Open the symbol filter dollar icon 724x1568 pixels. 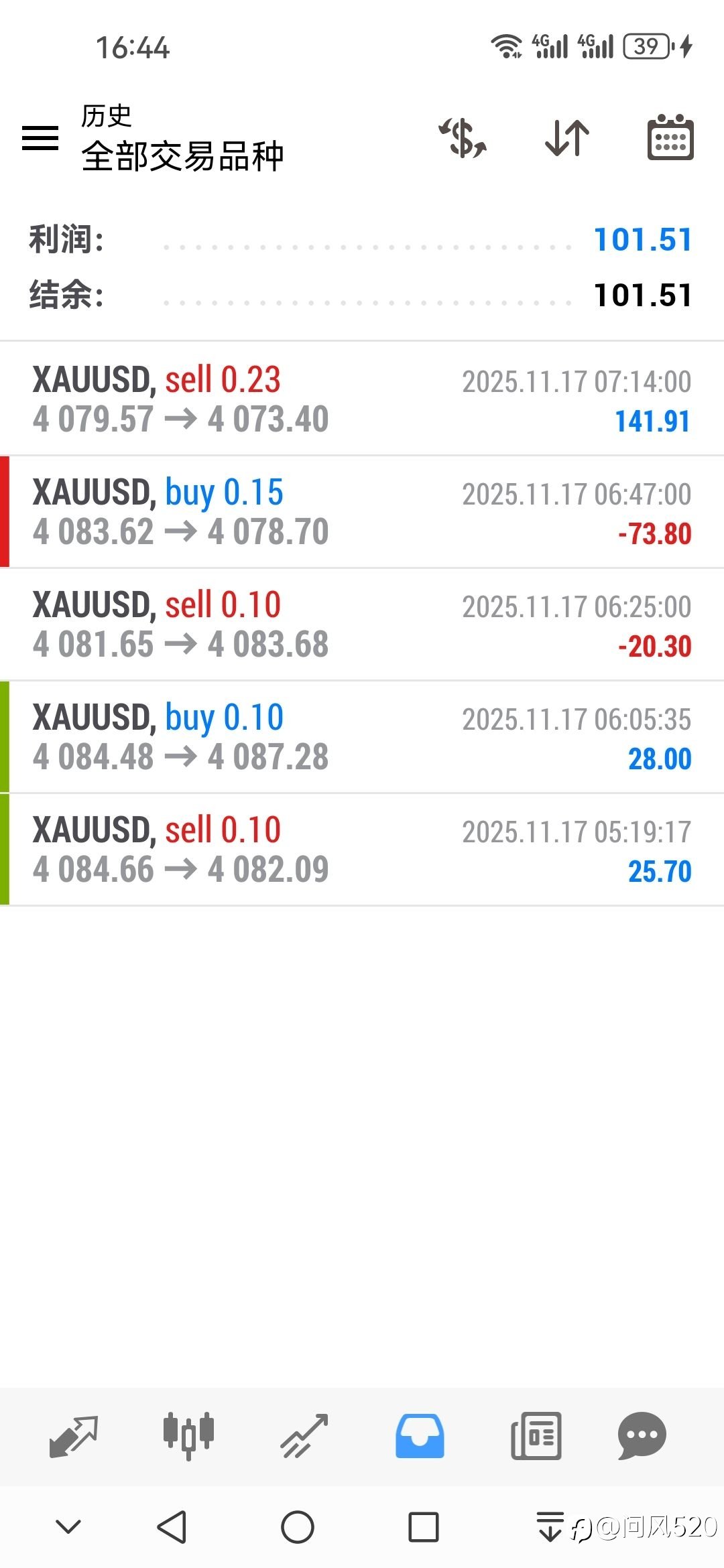(463, 138)
